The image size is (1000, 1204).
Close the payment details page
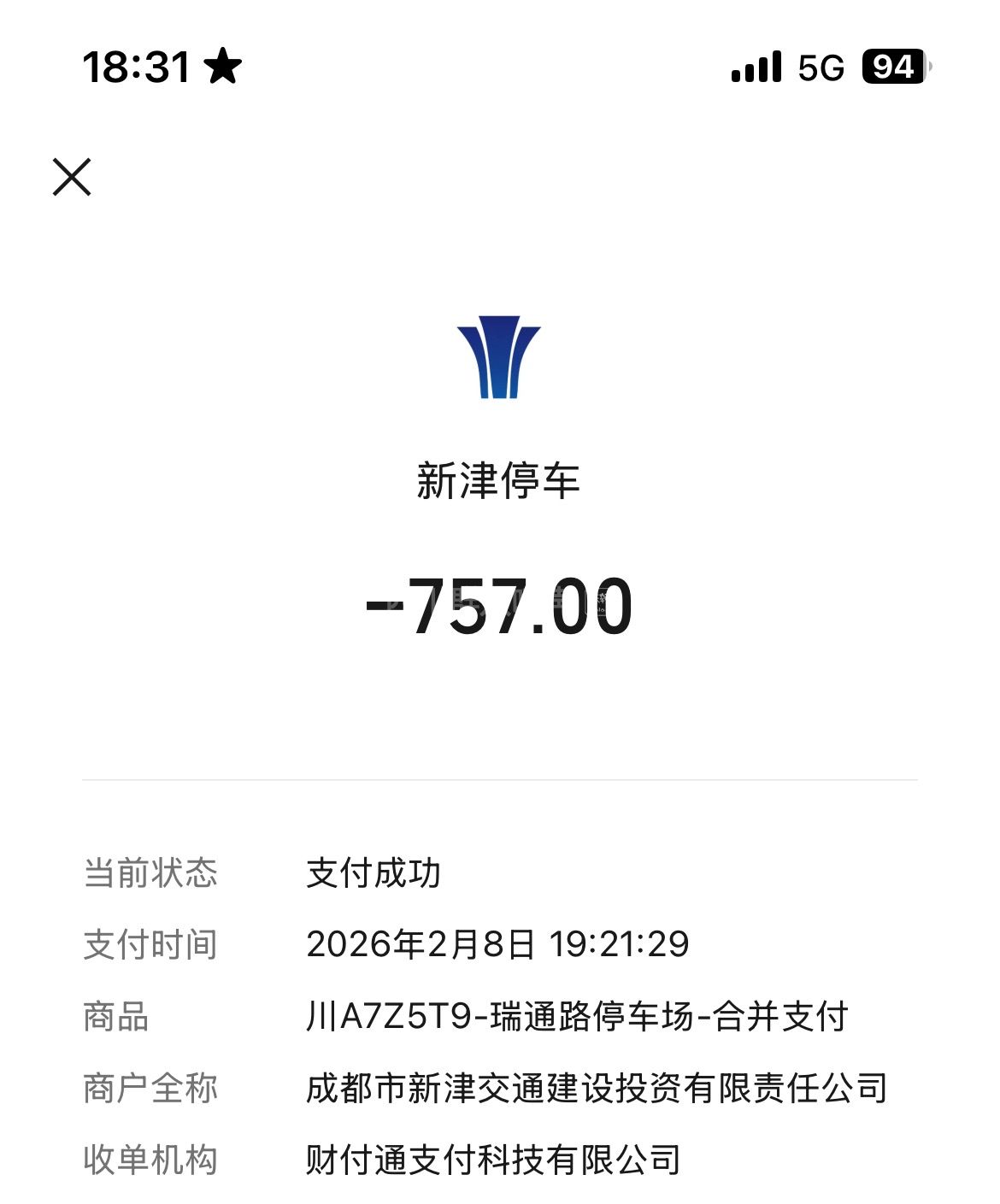click(x=72, y=177)
